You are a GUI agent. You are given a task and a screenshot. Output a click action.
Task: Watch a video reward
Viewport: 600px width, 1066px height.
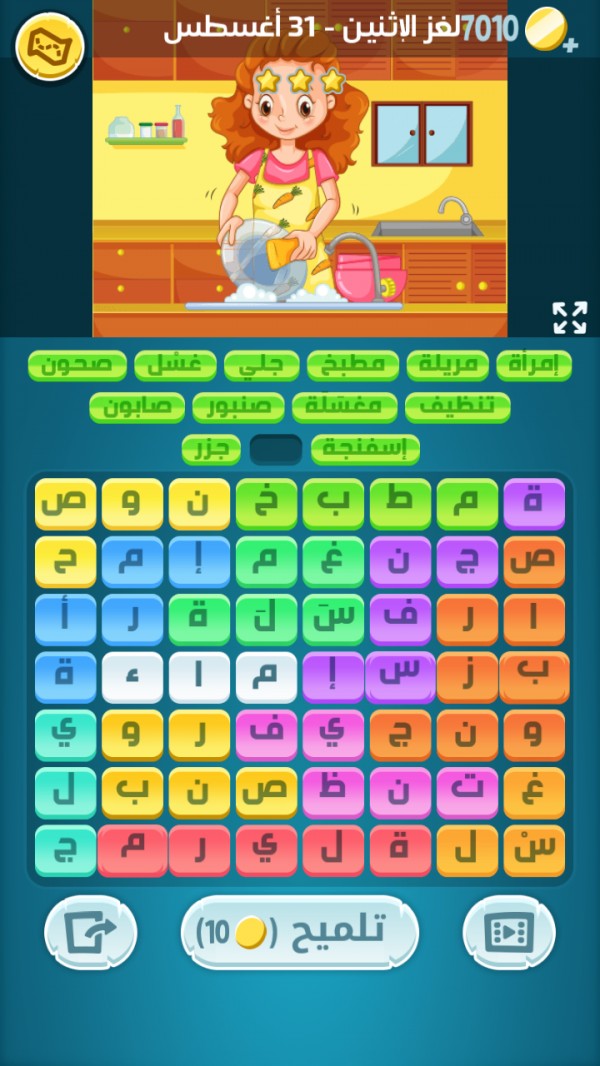(x=508, y=933)
